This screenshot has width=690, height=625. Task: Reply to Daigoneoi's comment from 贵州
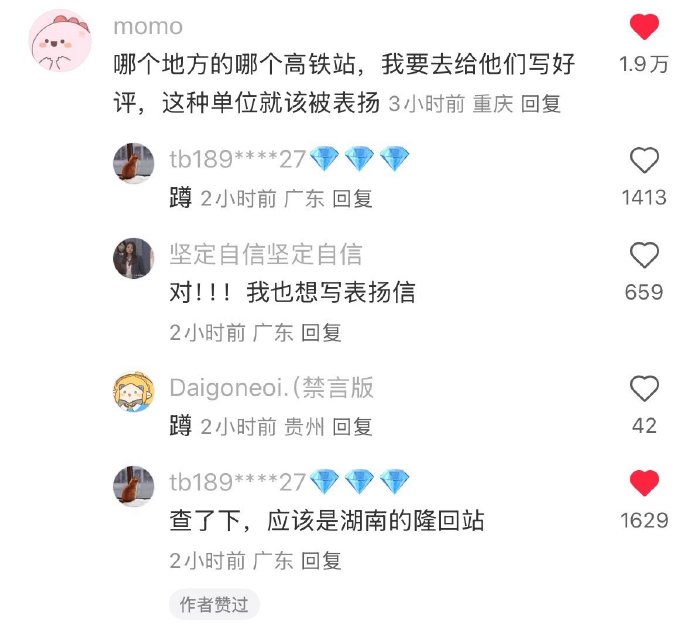pos(352,427)
